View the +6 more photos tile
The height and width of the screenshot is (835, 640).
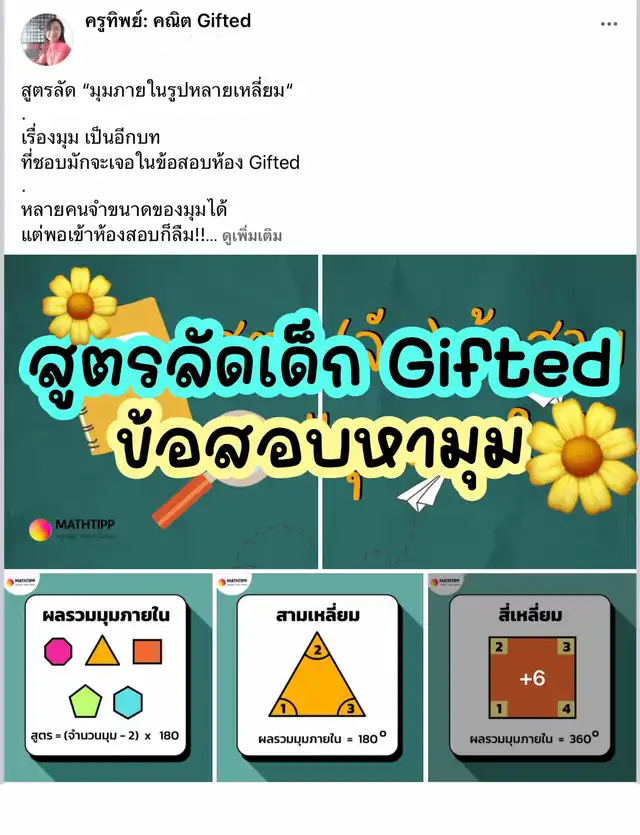pos(532,677)
